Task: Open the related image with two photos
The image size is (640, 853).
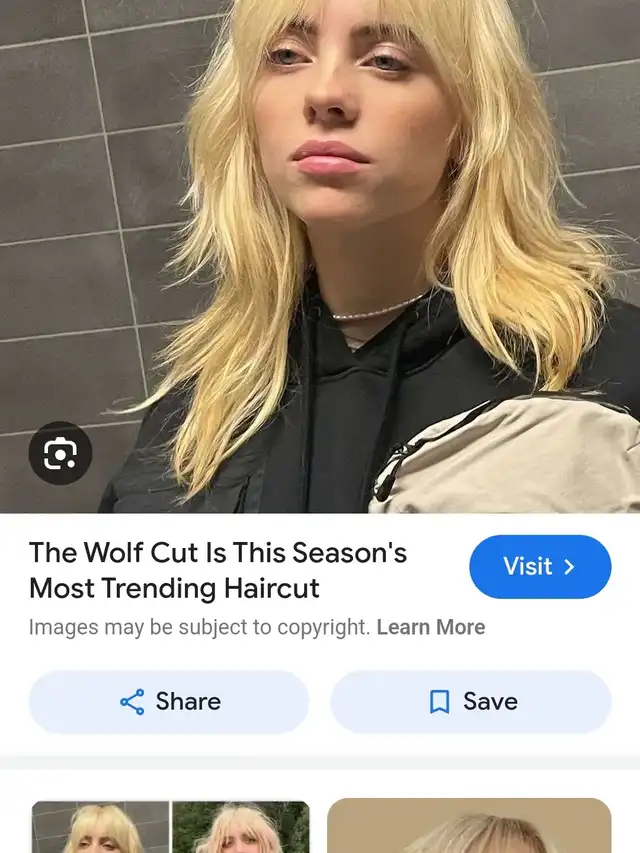Action: tap(170, 827)
